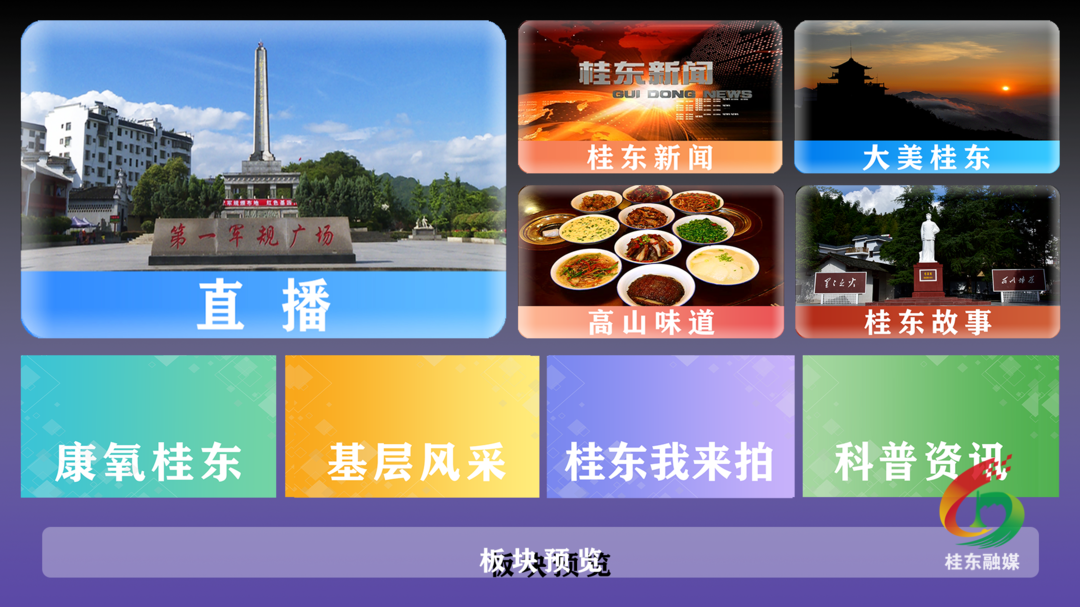This screenshot has height=607, width=1080.
Task: Open the 直播 live broadcast tile
Action: point(263,180)
